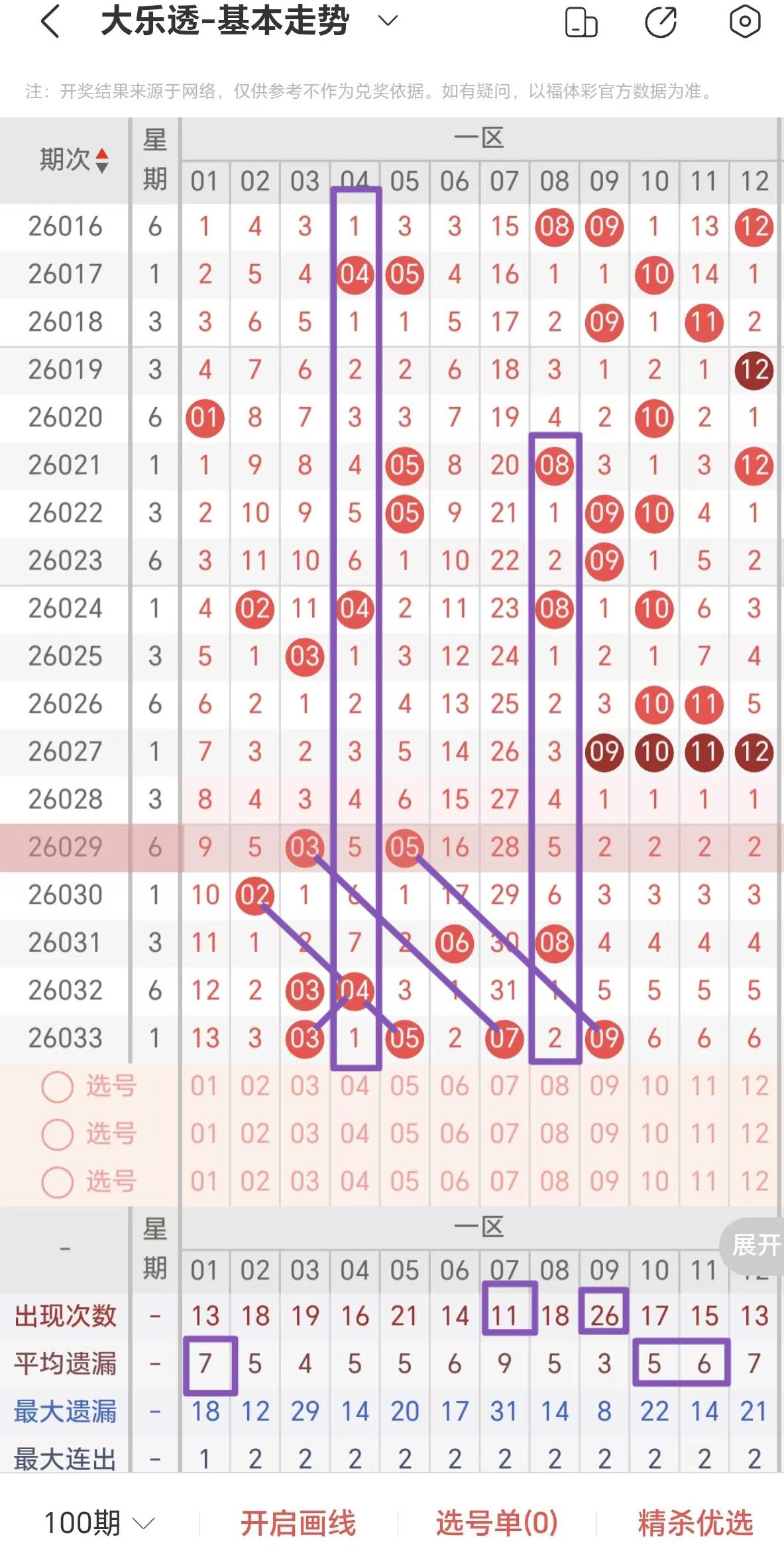The image size is (784, 1555).
Task: Pick number 05 in the first 选号 row
Action: (404, 1086)
